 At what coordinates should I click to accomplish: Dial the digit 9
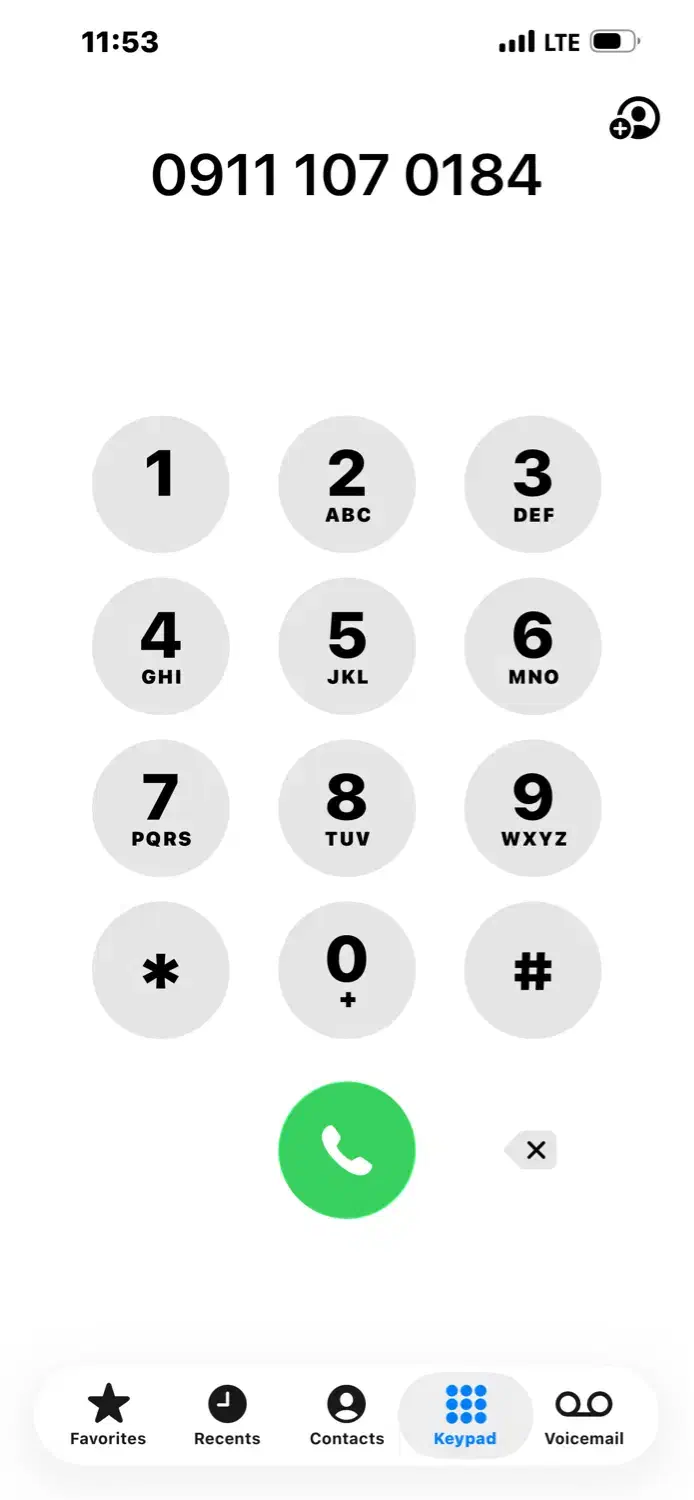533,808
